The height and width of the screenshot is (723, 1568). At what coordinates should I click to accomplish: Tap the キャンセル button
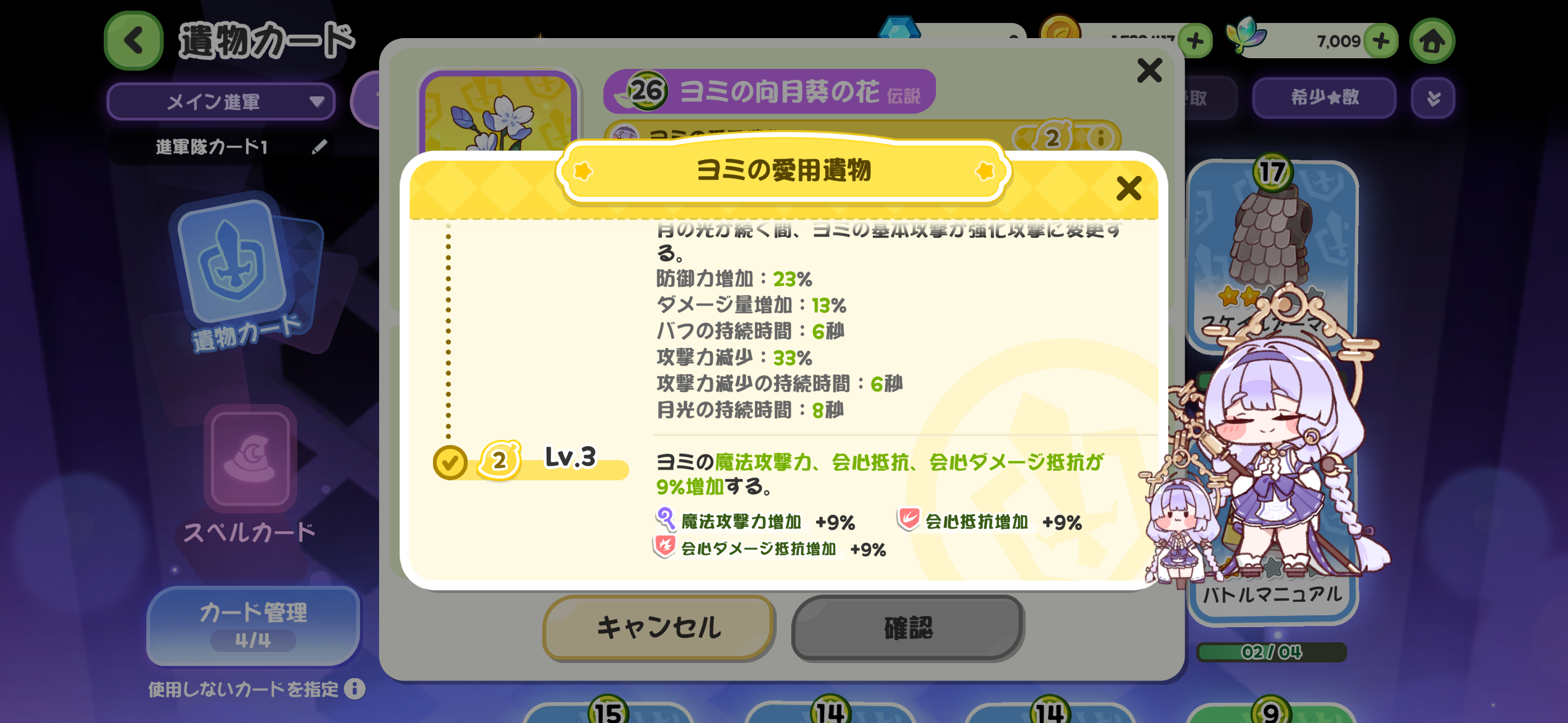pyautogui.click(x=658, y=628)
